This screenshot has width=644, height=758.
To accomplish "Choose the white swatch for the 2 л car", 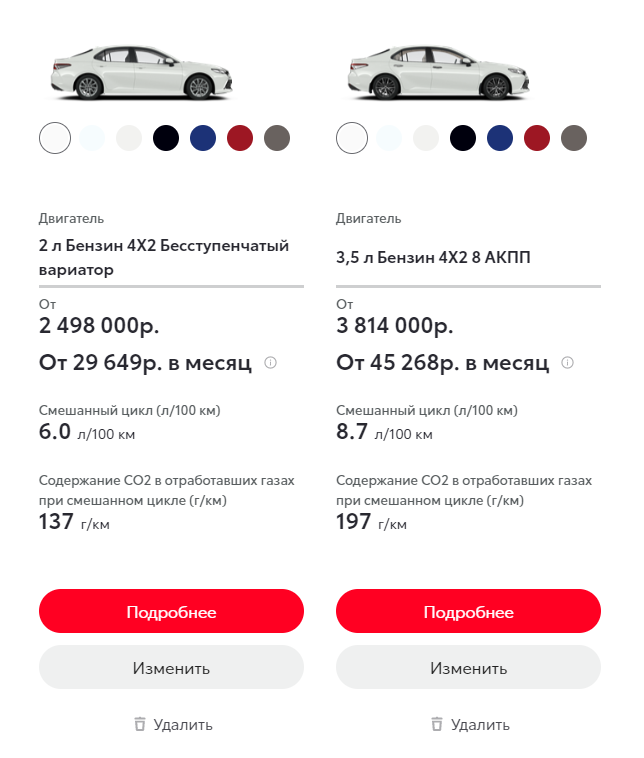I will (x=55, y=138).
